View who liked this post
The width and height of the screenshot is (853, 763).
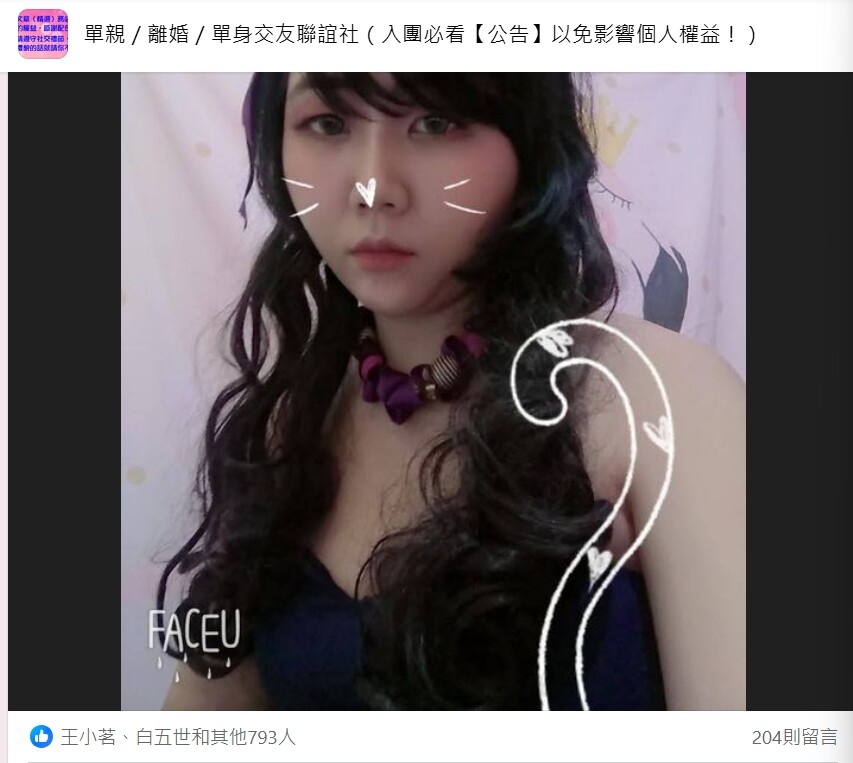click(x=177, y=738)
